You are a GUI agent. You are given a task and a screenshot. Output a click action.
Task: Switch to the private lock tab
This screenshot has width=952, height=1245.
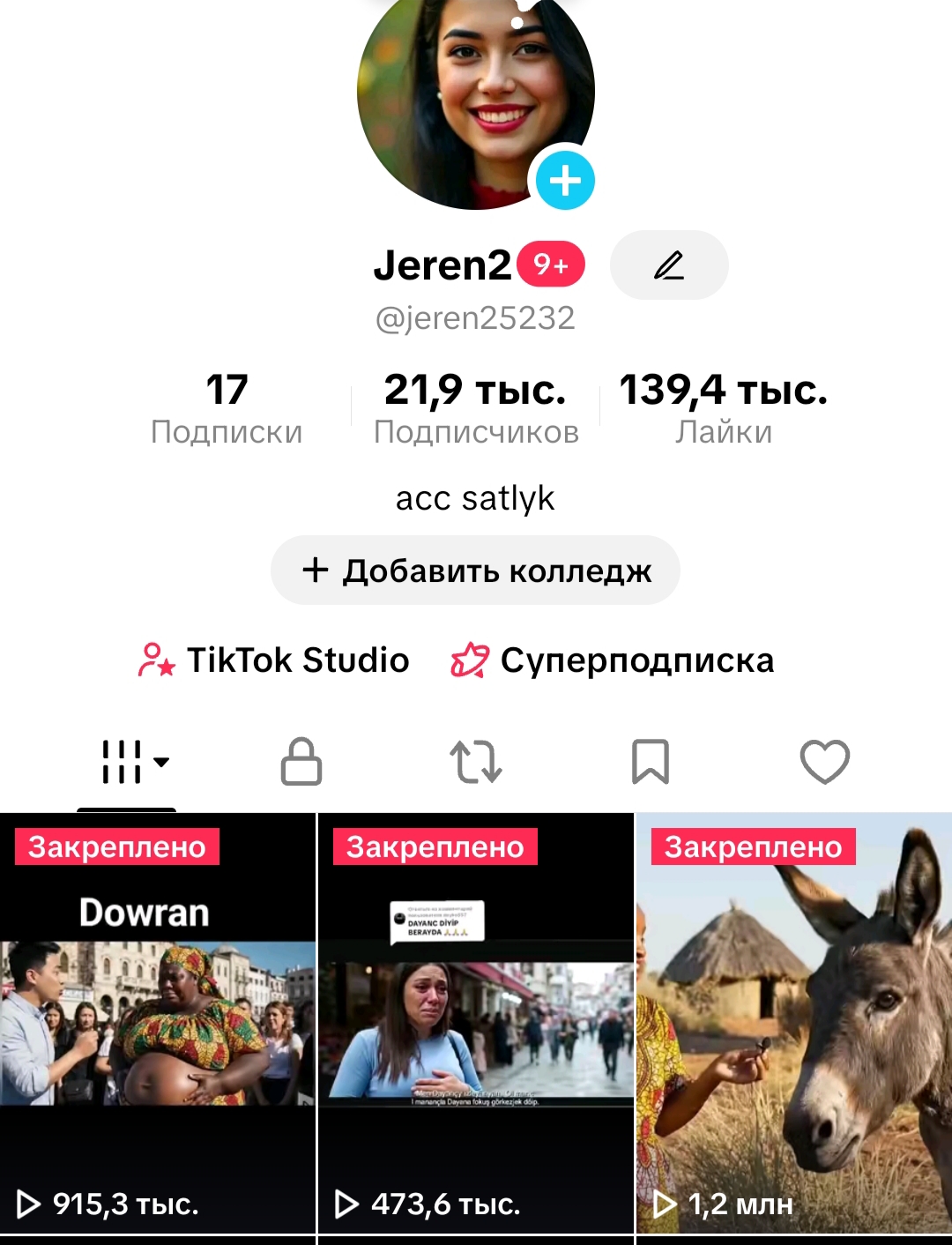[301, 762]
